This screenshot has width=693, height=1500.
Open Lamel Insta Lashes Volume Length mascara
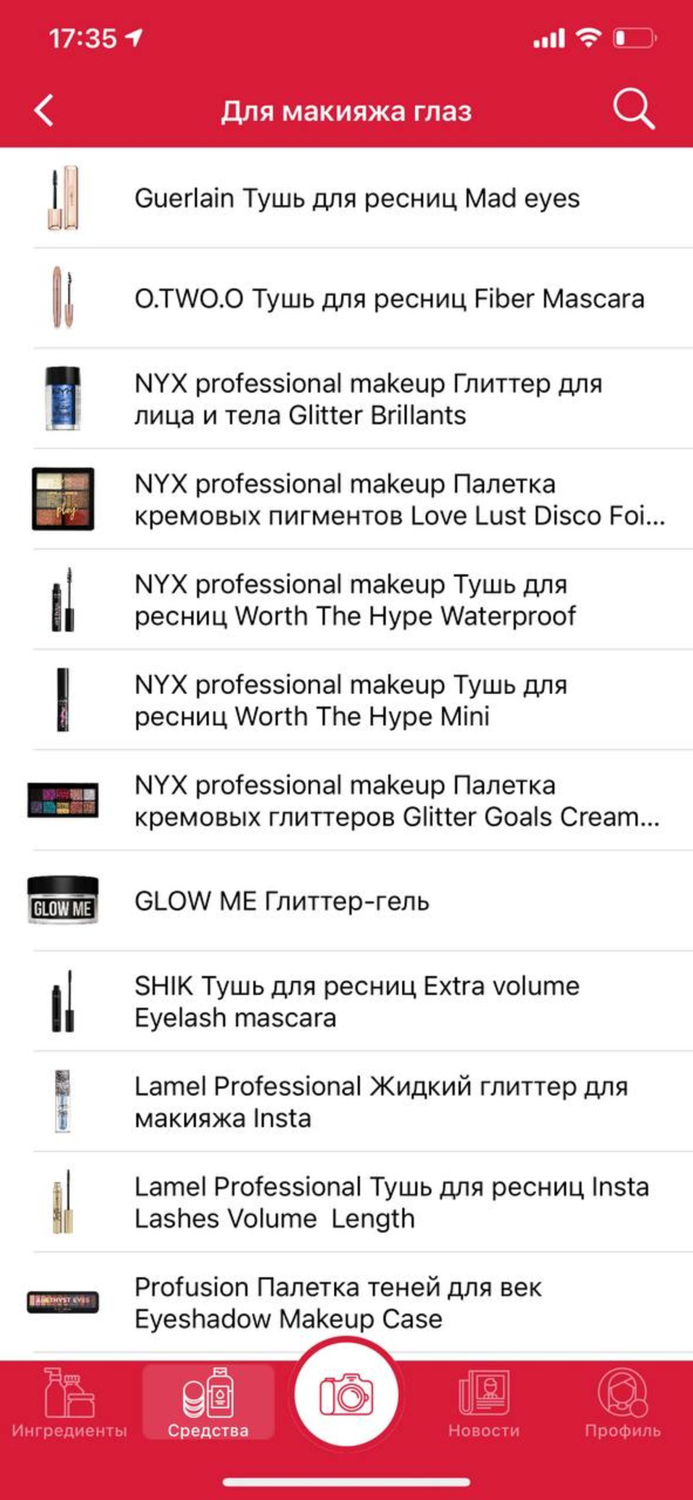[x=346, y=1202]
